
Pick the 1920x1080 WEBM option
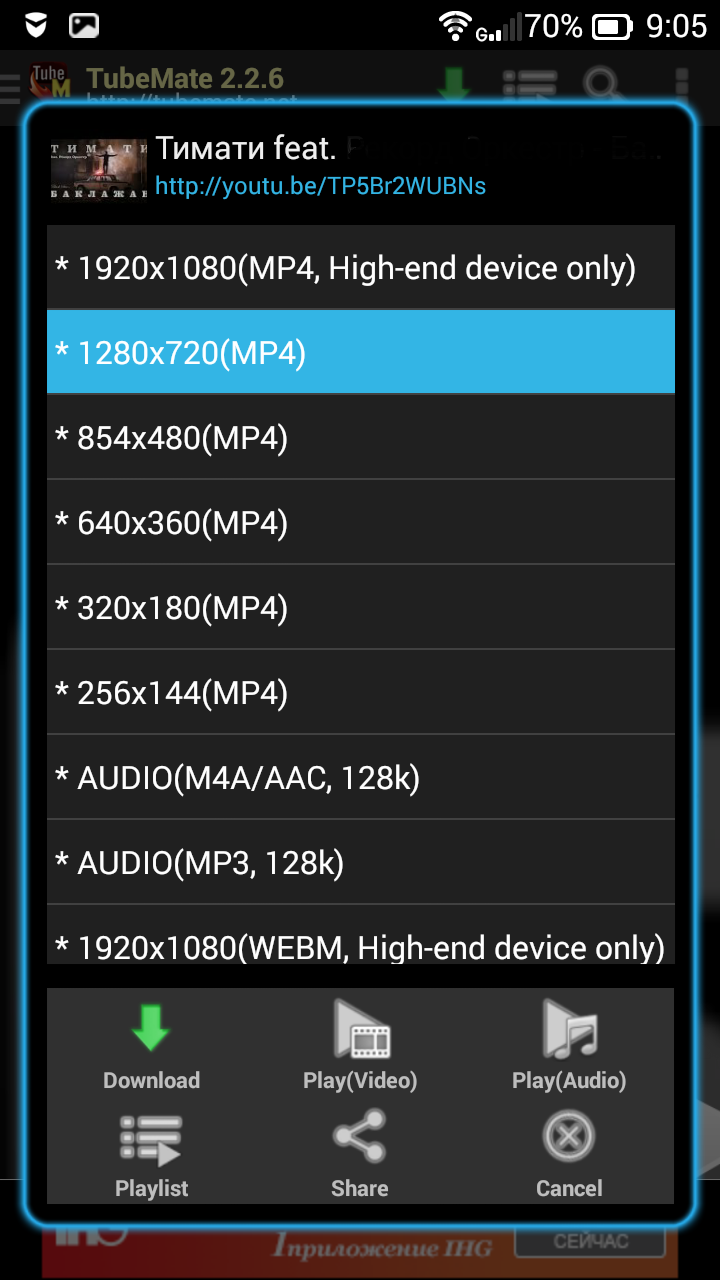[x=361, y=935]
